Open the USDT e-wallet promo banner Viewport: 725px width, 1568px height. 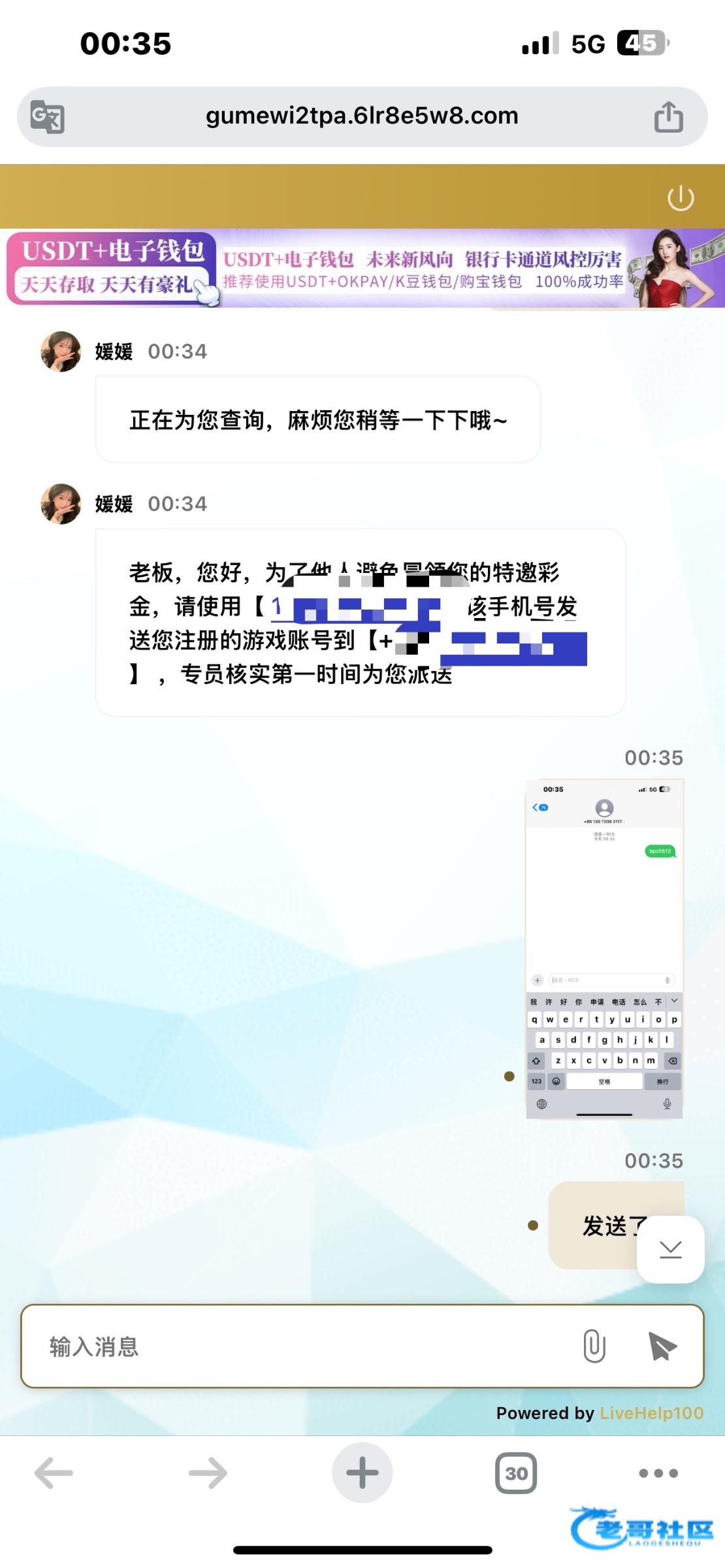[x=362, y=269]
